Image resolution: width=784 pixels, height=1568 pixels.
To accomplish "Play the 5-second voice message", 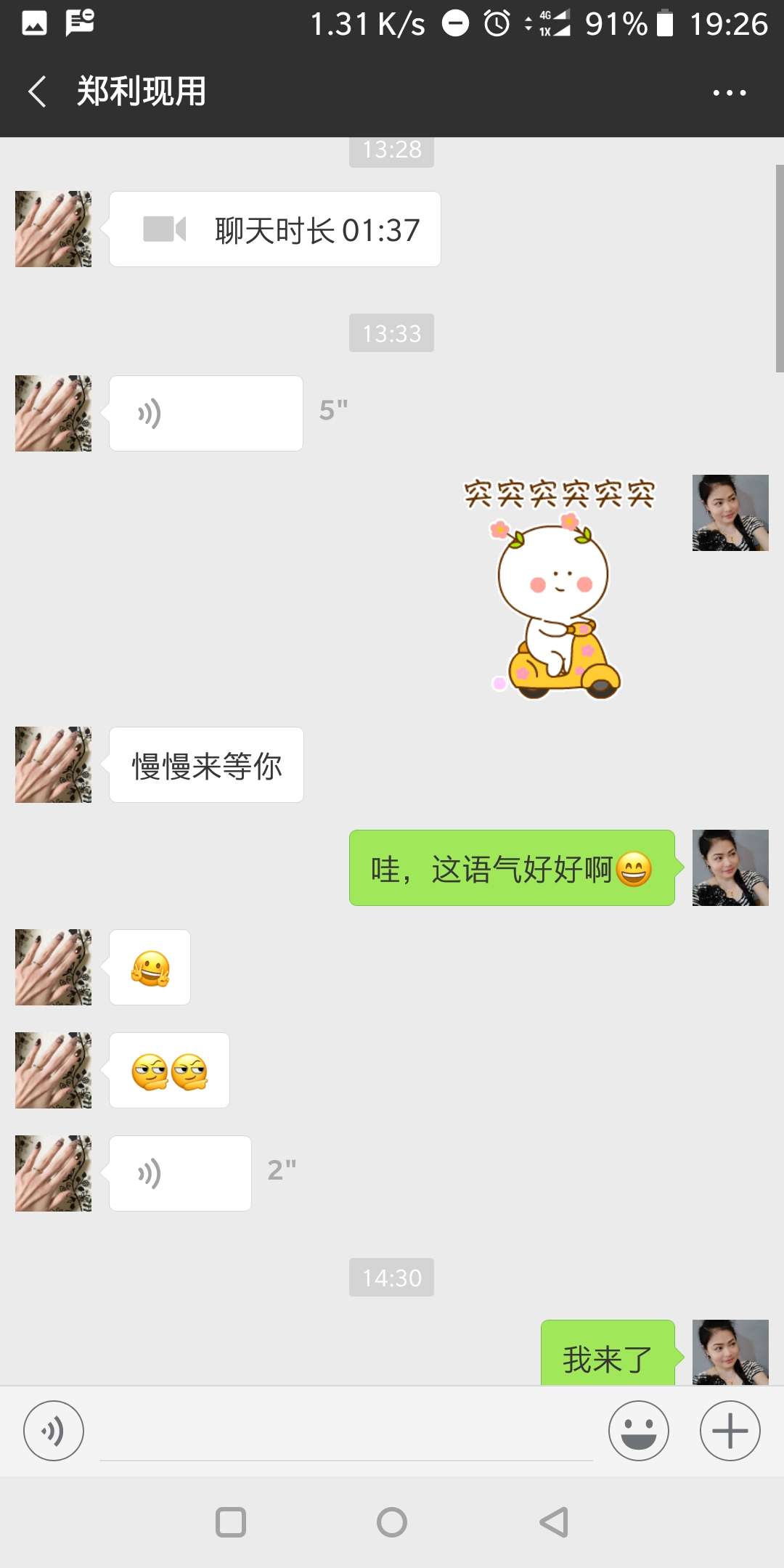I will coord(205,412).
